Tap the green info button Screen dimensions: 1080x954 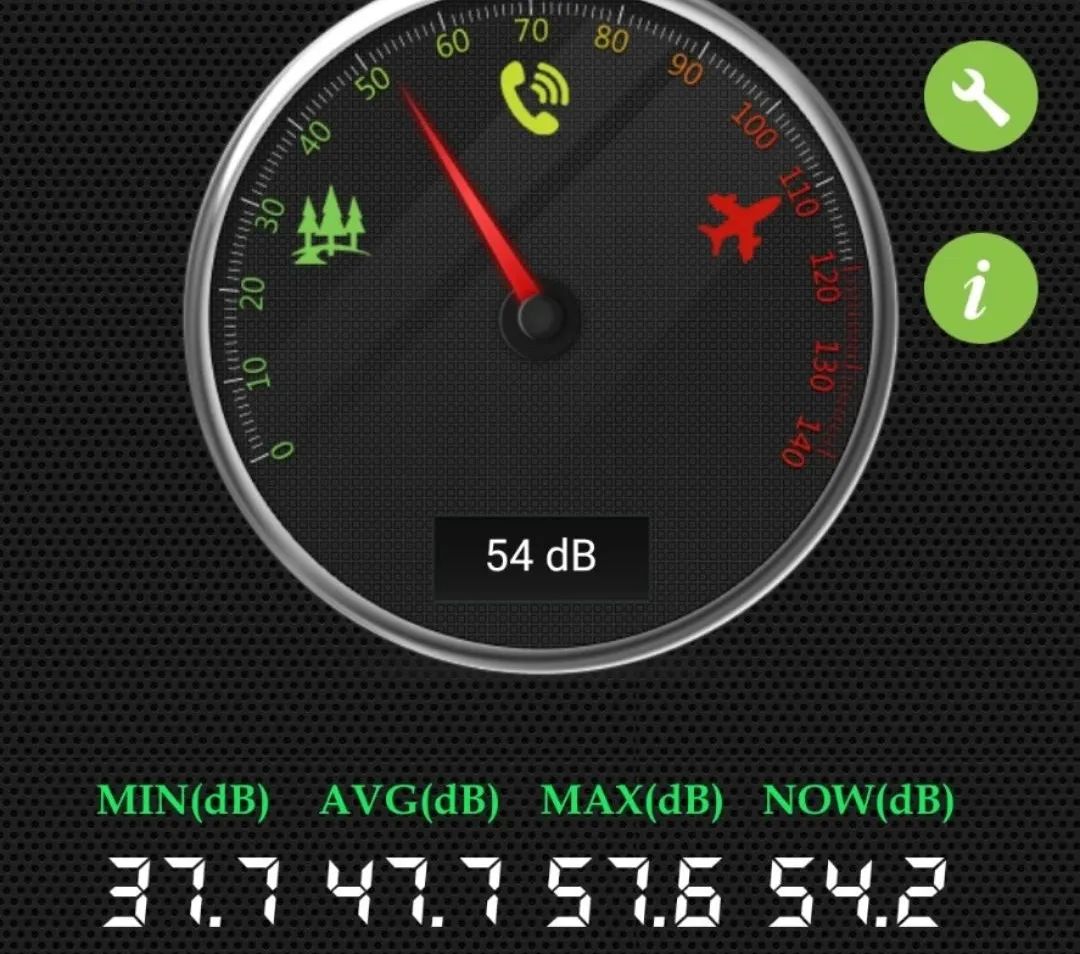coord(980,288)
